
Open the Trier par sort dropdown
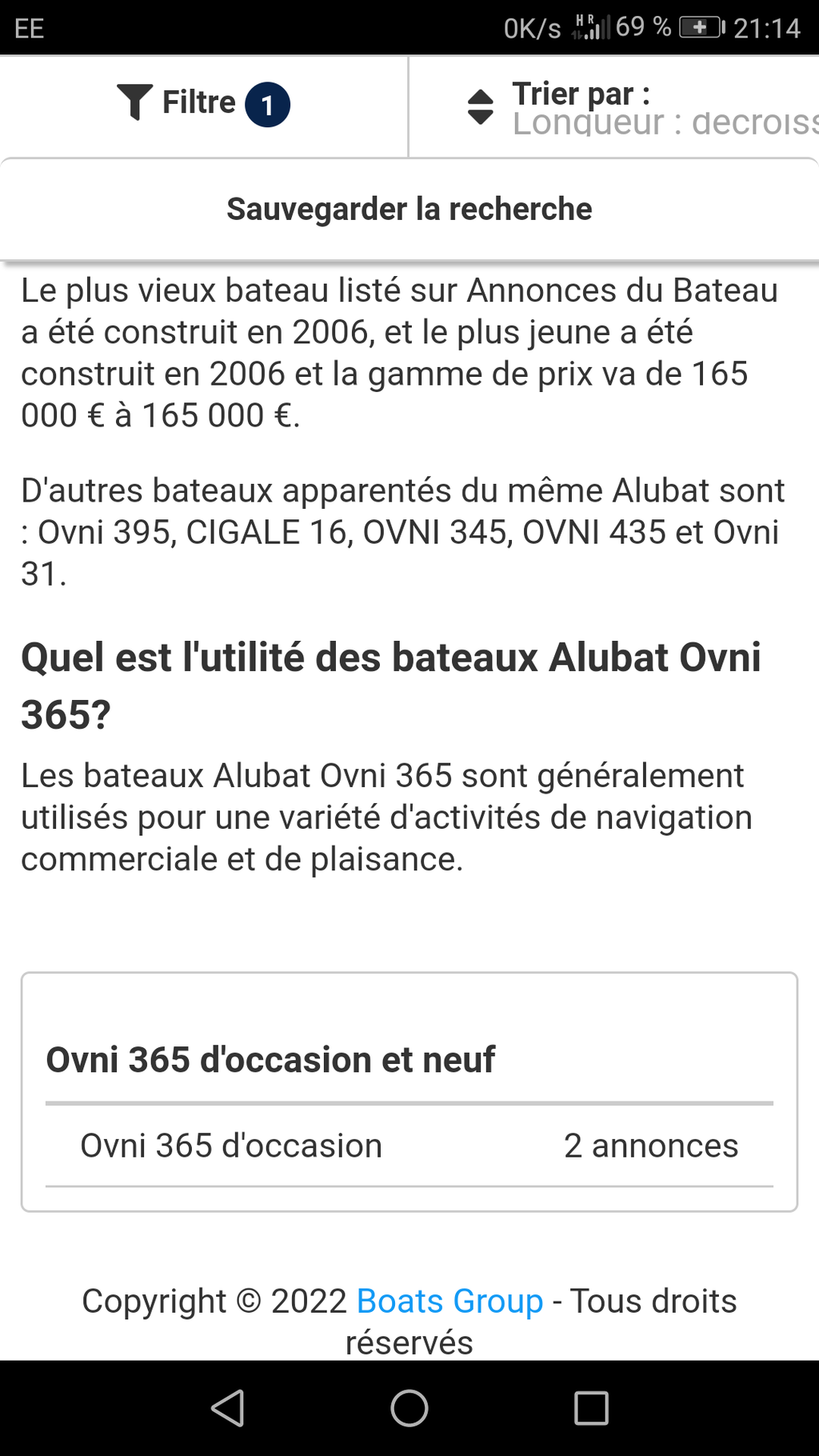(x=614, y=107)
